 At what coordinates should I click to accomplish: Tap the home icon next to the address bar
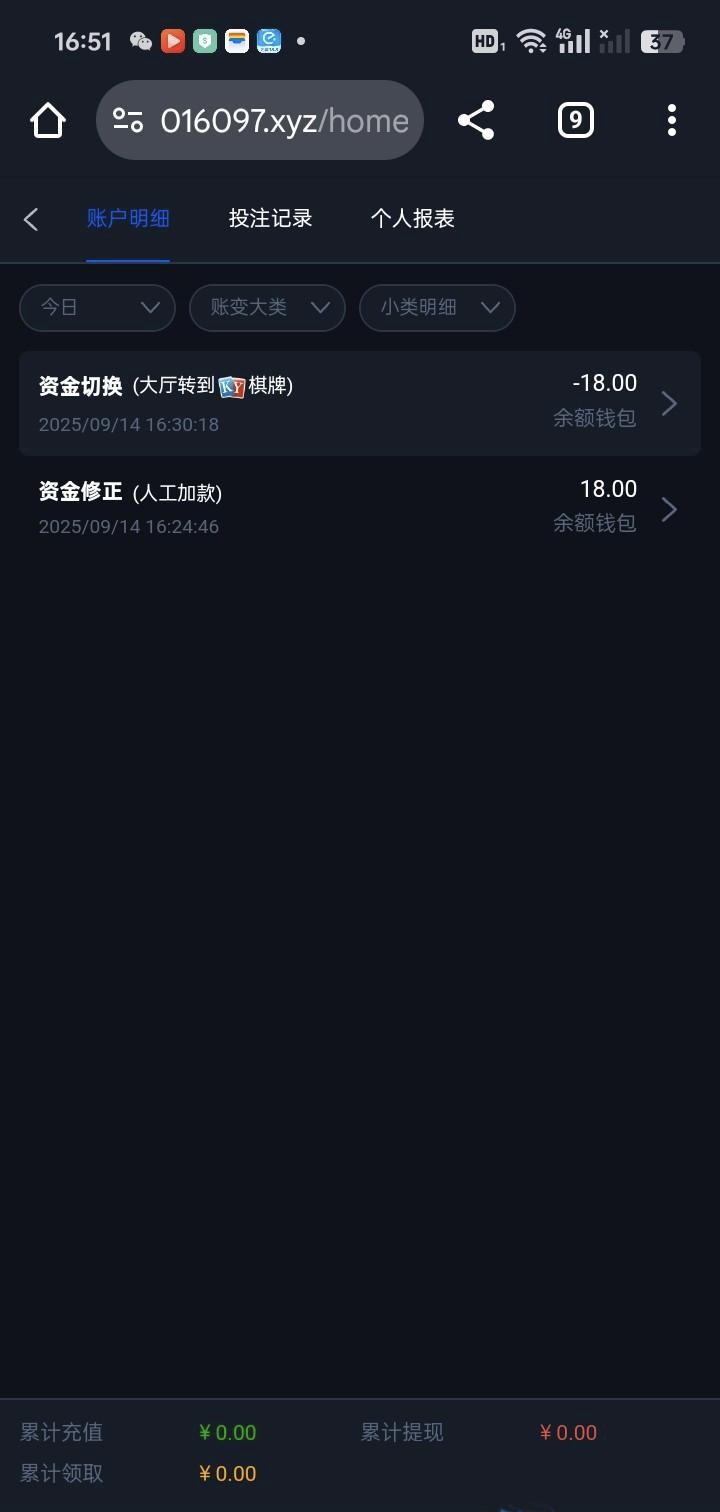click(x=47, y=120)
